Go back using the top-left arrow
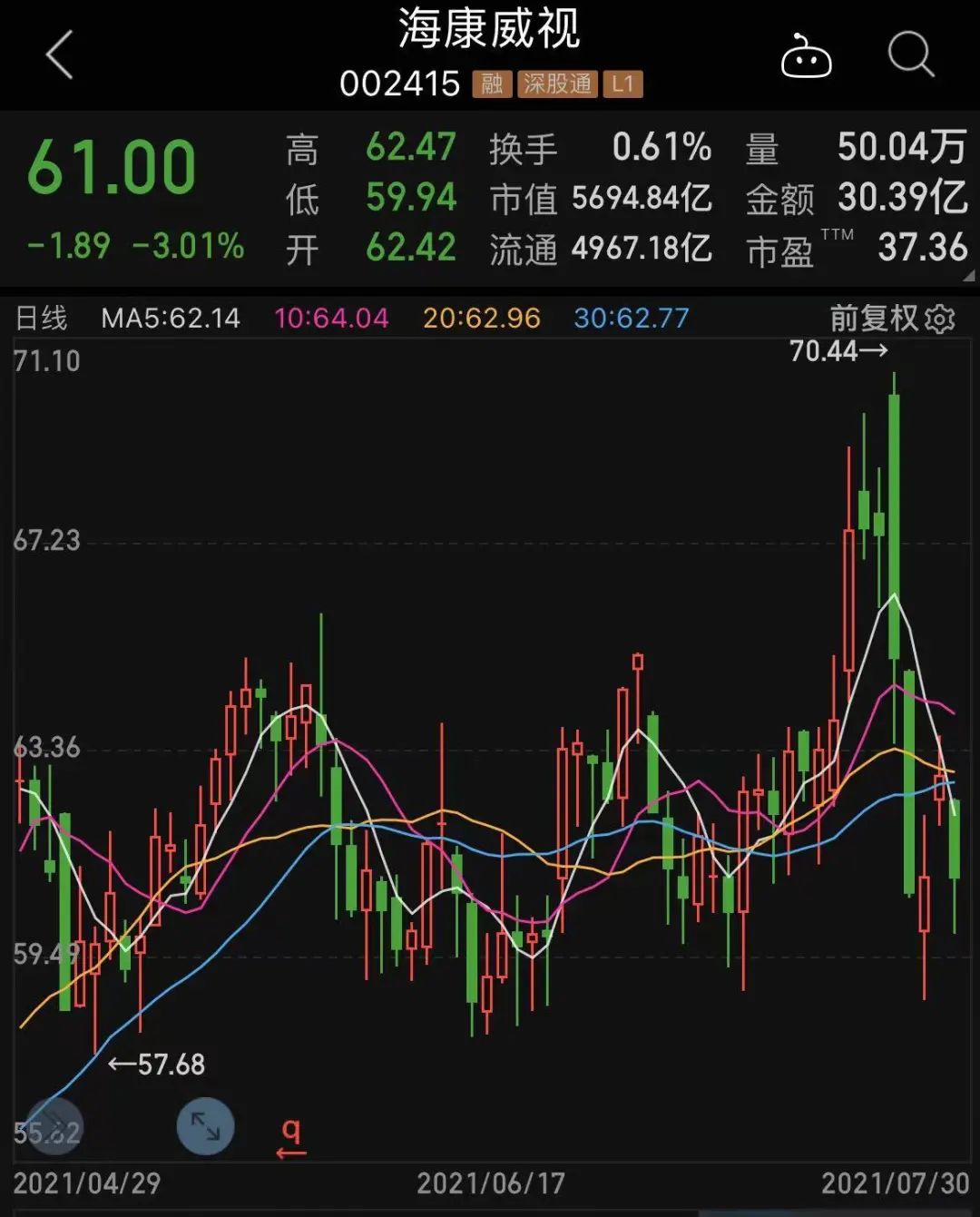This screenshot has width=980, height=1217. pyautogui.click(x=60, y=55)
